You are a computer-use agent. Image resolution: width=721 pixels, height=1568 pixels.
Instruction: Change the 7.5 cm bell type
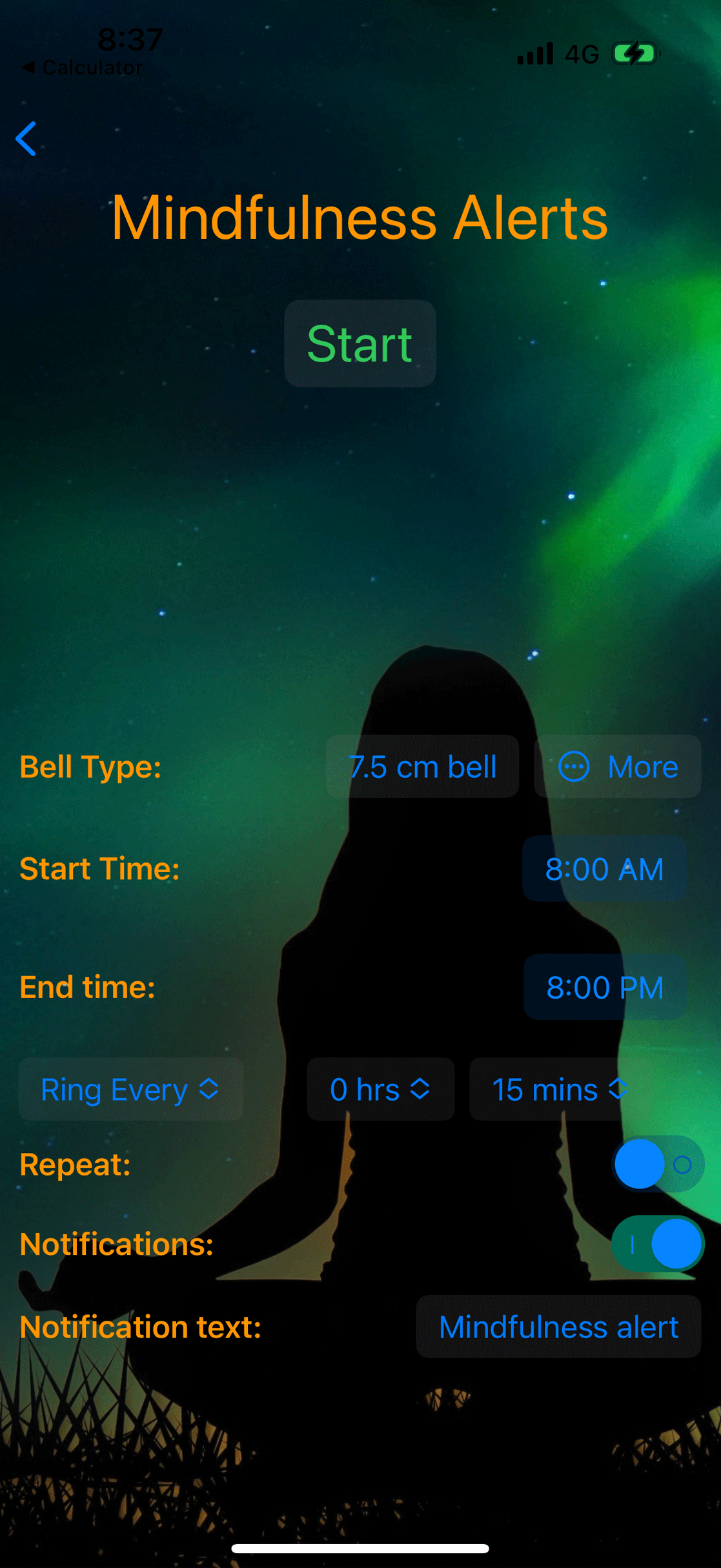[x=422, y=767]
